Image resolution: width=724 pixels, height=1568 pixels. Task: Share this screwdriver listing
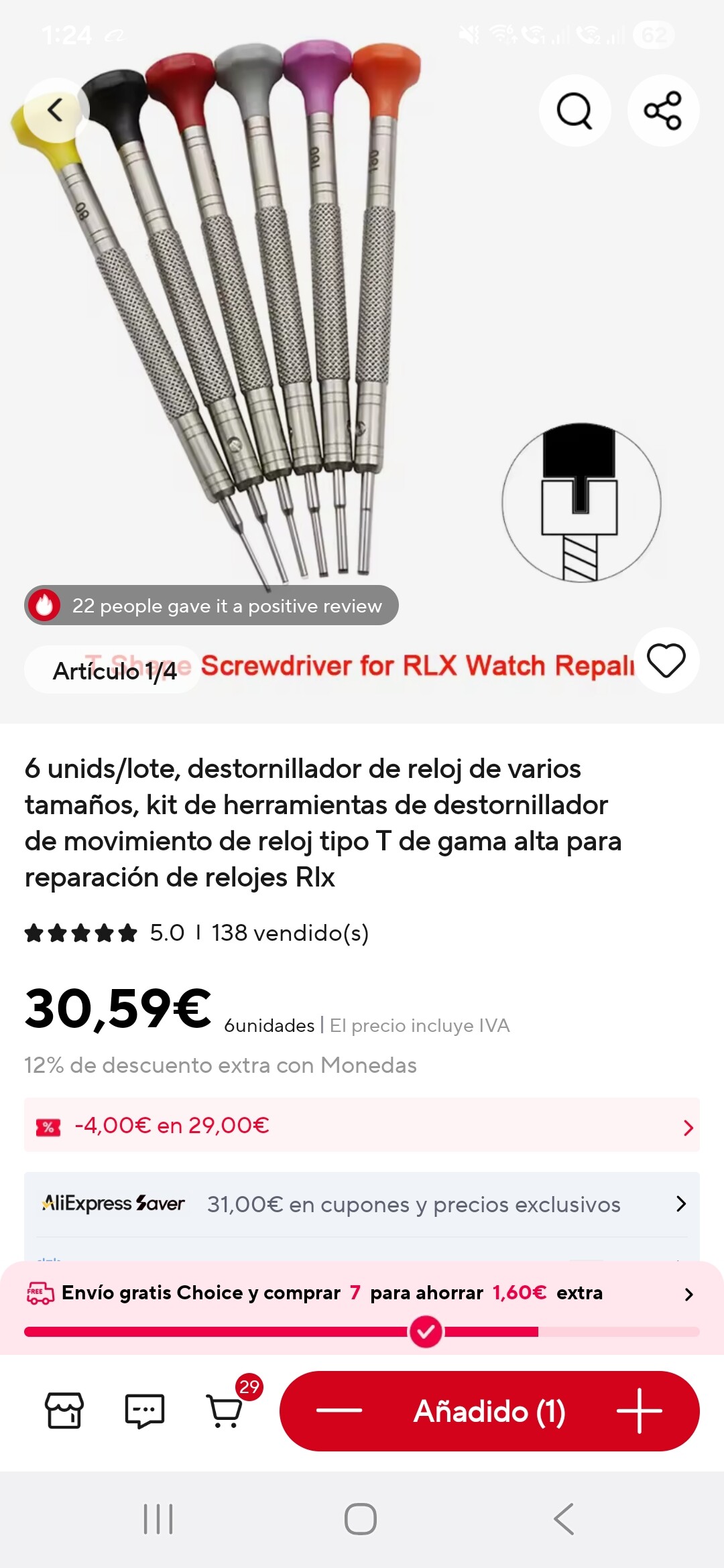coord(663,111)
